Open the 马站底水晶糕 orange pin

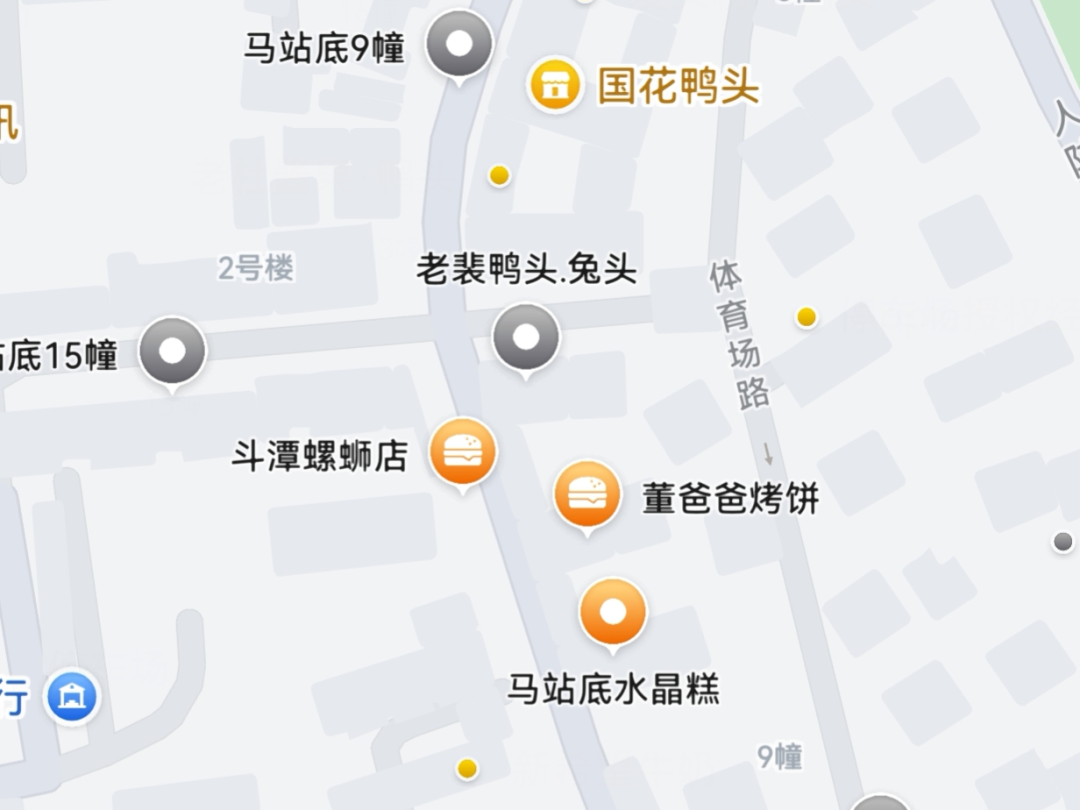click(x=613, y=612)
